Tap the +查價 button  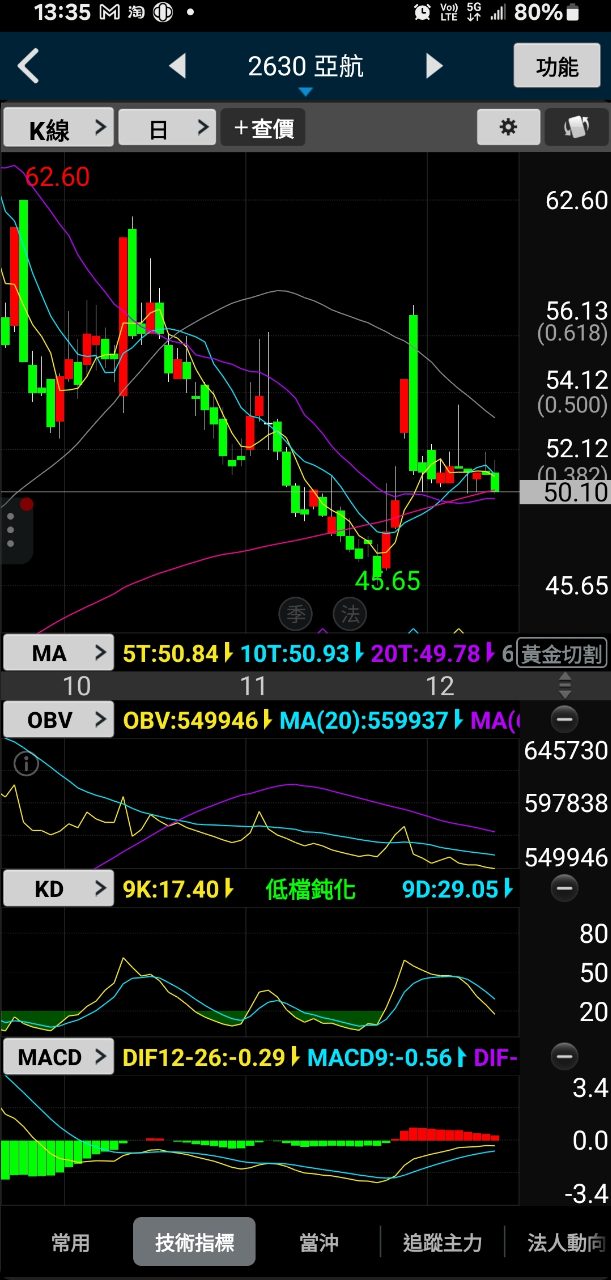tap(263, 128)
